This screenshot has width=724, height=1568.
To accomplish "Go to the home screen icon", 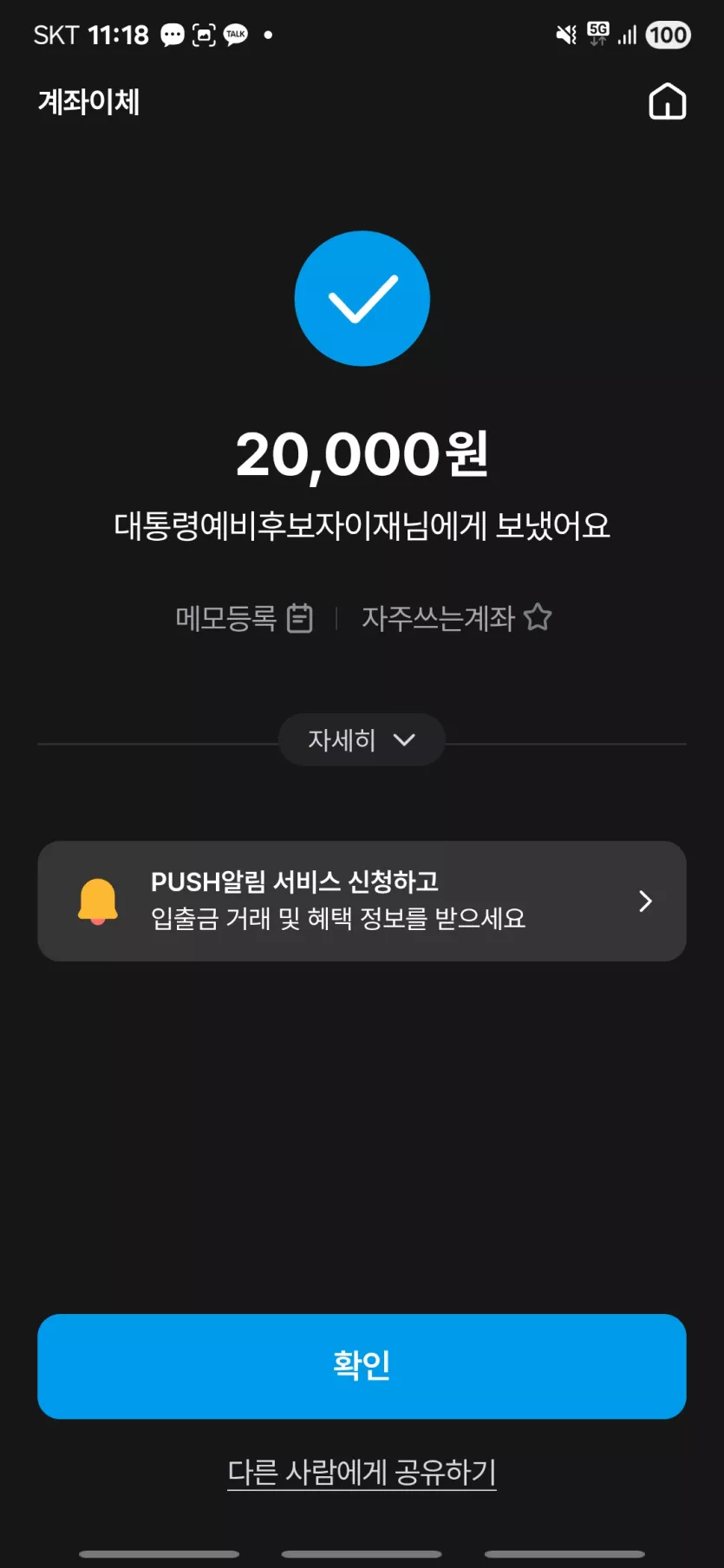I will pyautogui.click(x=667, y=101).
